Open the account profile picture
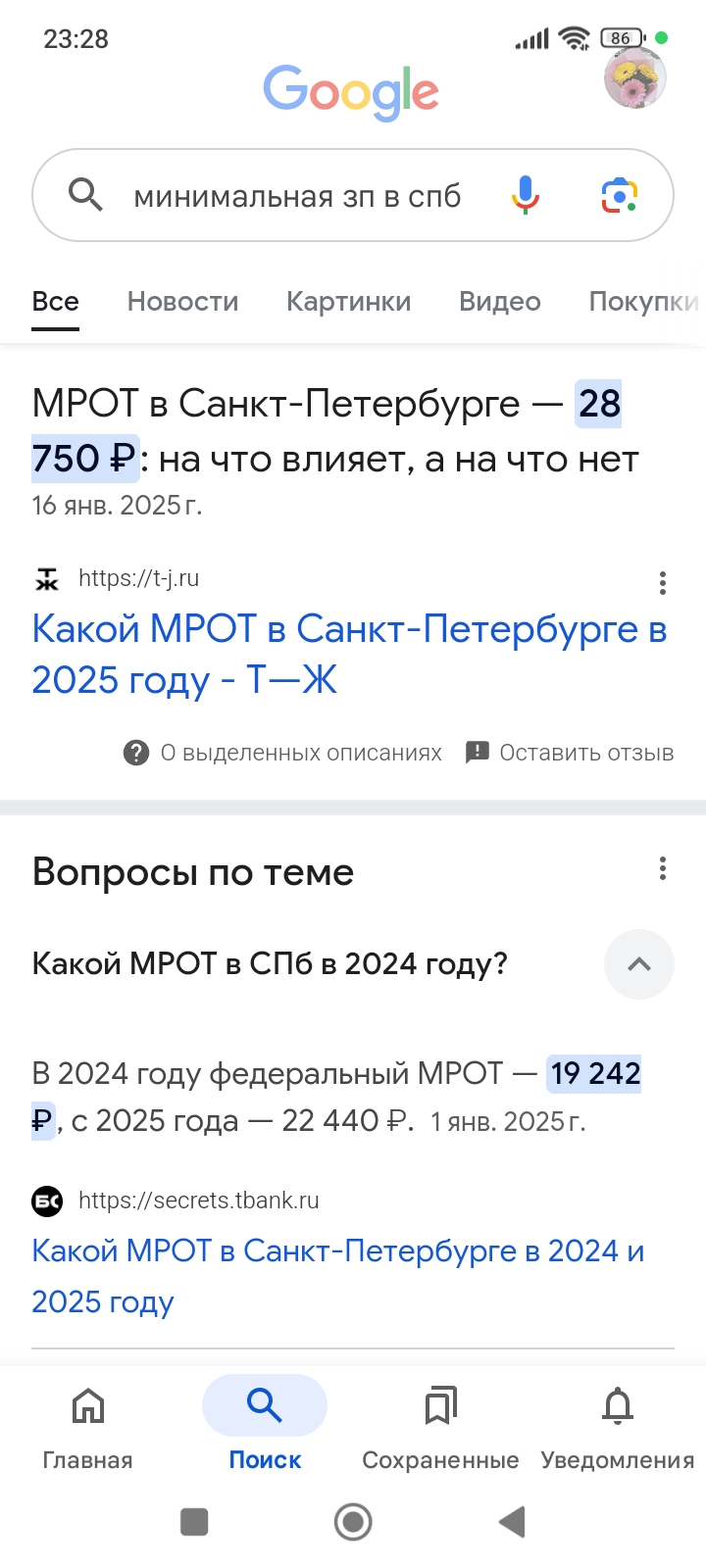This screenshot has width=706, height=1568. [x=634, y=77]
